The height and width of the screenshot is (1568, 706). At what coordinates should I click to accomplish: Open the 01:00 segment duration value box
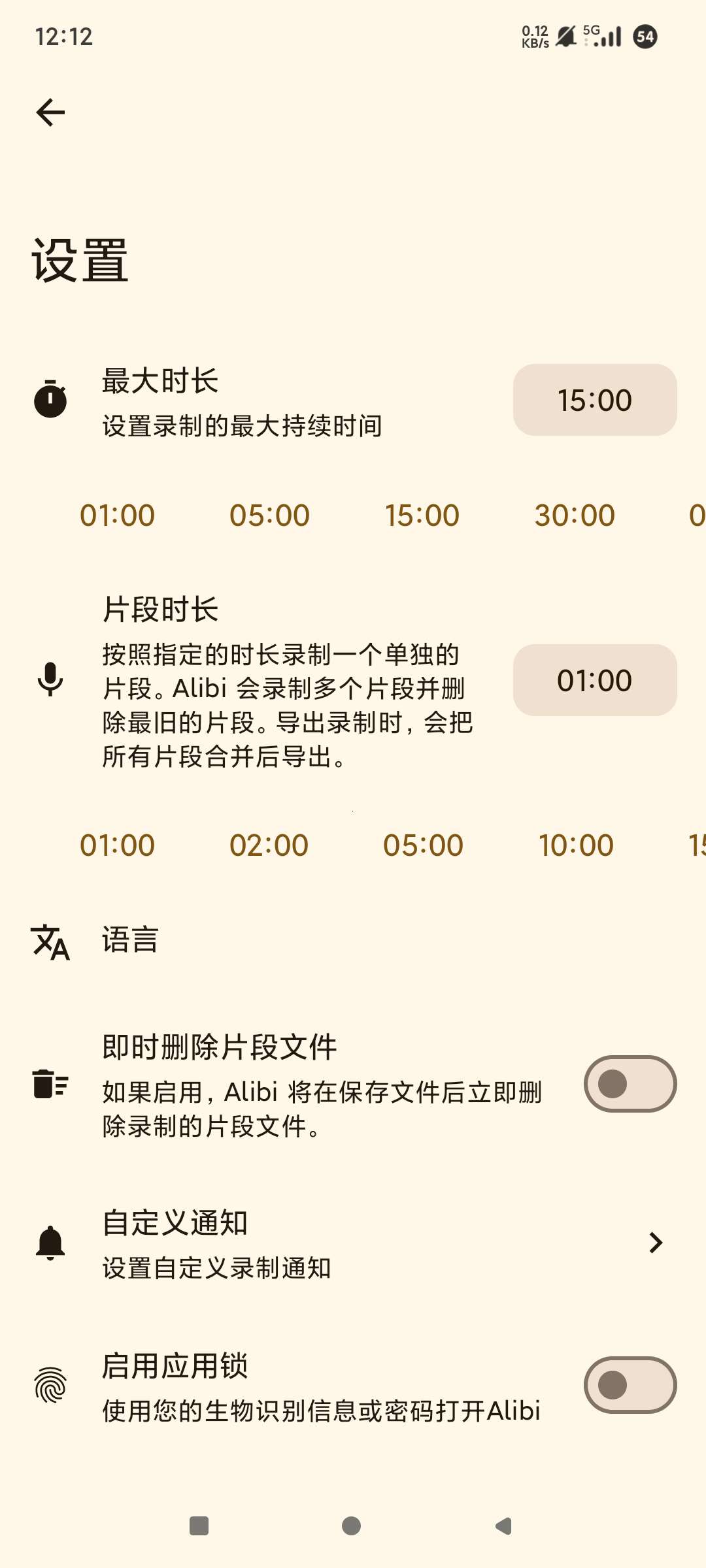pyautogui.click(x=594, y=680)
